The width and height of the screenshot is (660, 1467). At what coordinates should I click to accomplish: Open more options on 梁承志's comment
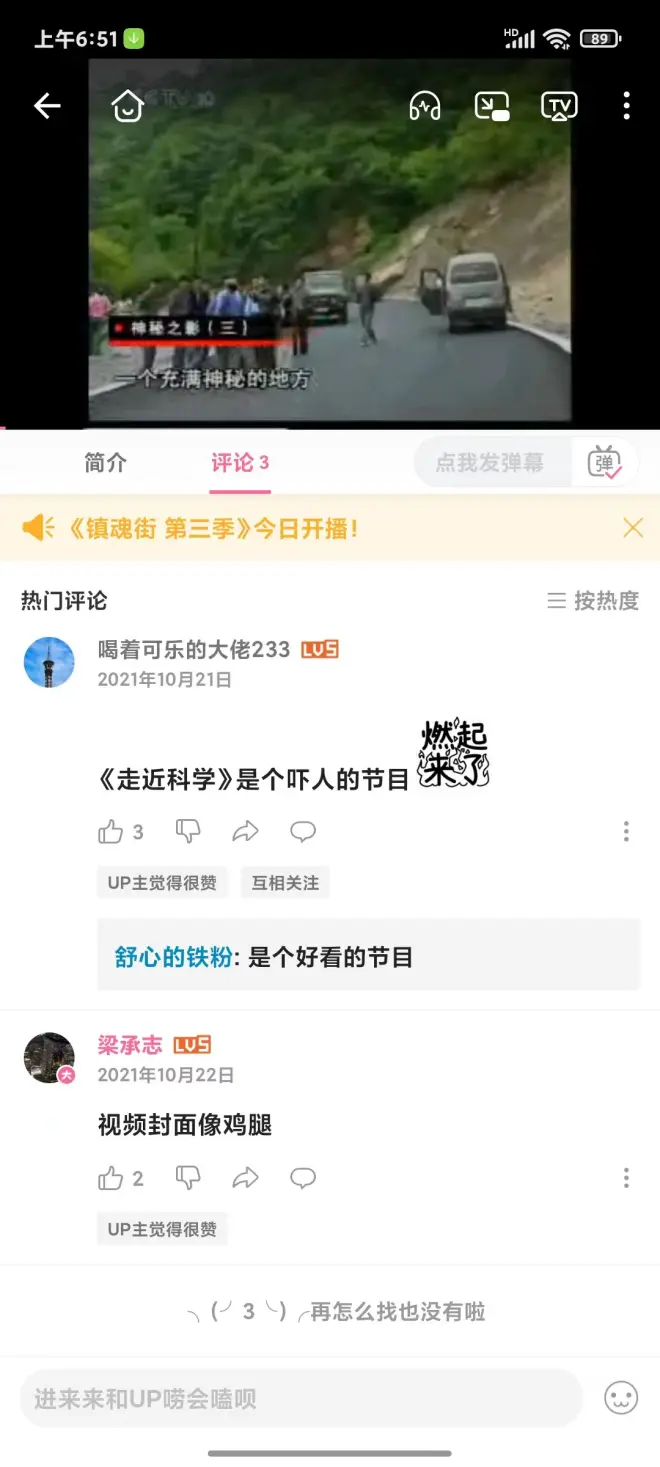(626, 1179)
